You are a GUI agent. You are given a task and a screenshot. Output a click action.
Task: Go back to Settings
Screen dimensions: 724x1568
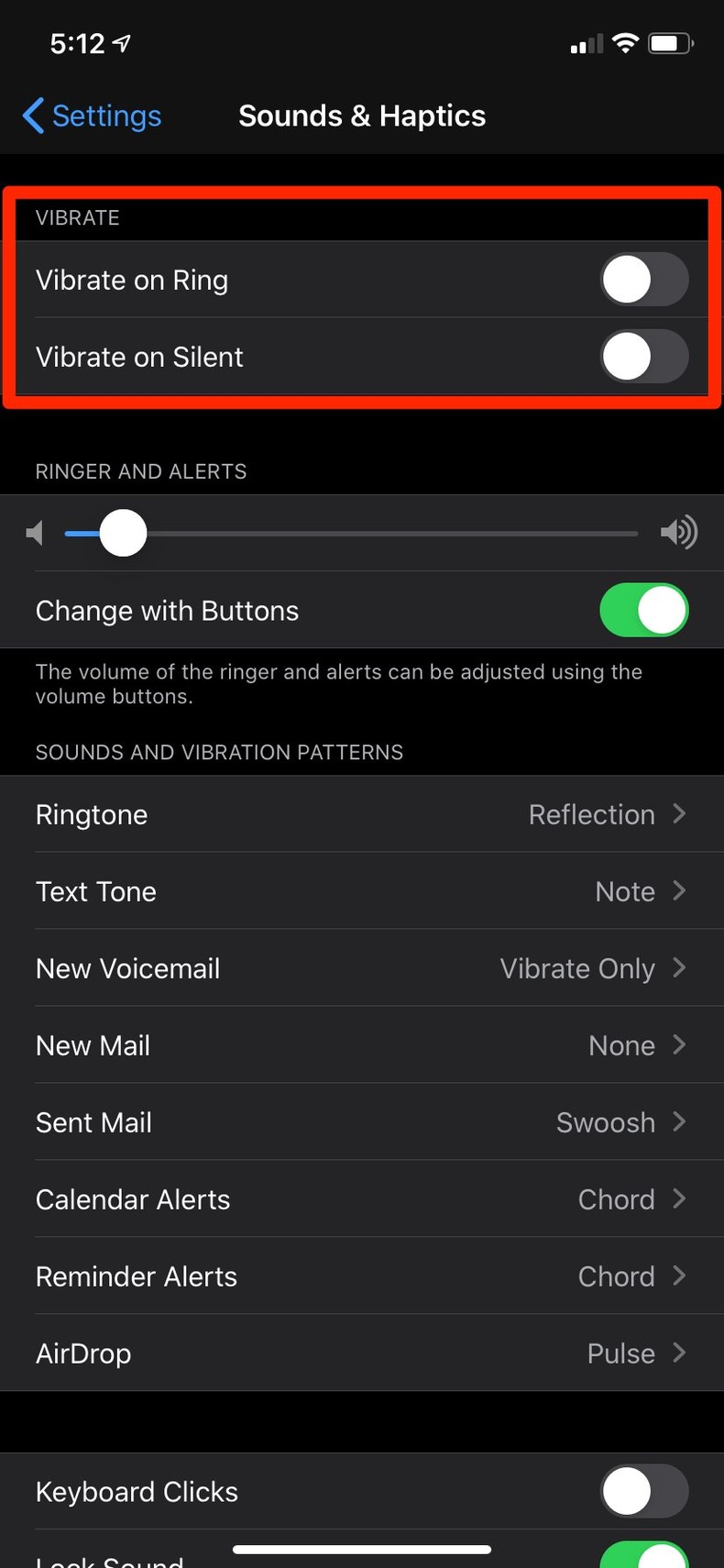point(92,116)
